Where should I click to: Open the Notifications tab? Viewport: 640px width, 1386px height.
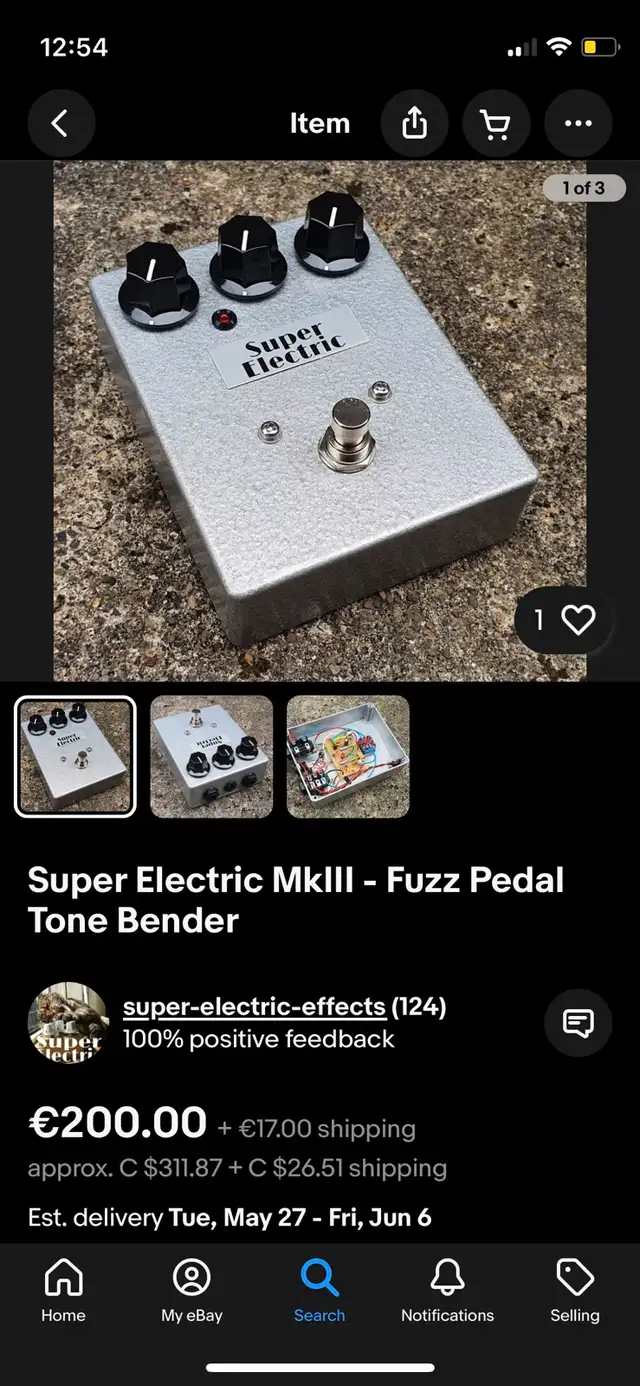pyautogui.click(x=447, y=1291)
